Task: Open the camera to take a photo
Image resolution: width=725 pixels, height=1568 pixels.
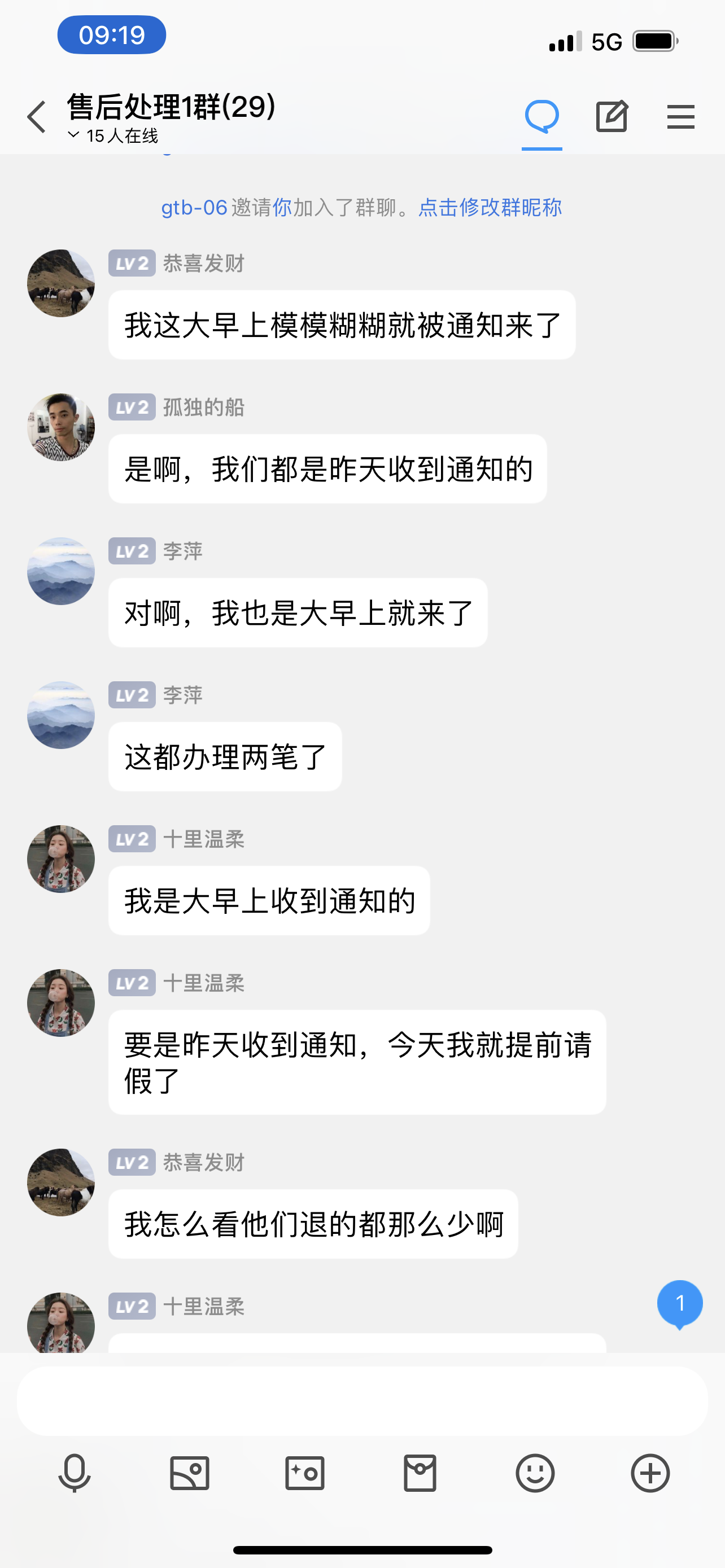Action: tap(304, 1473)
